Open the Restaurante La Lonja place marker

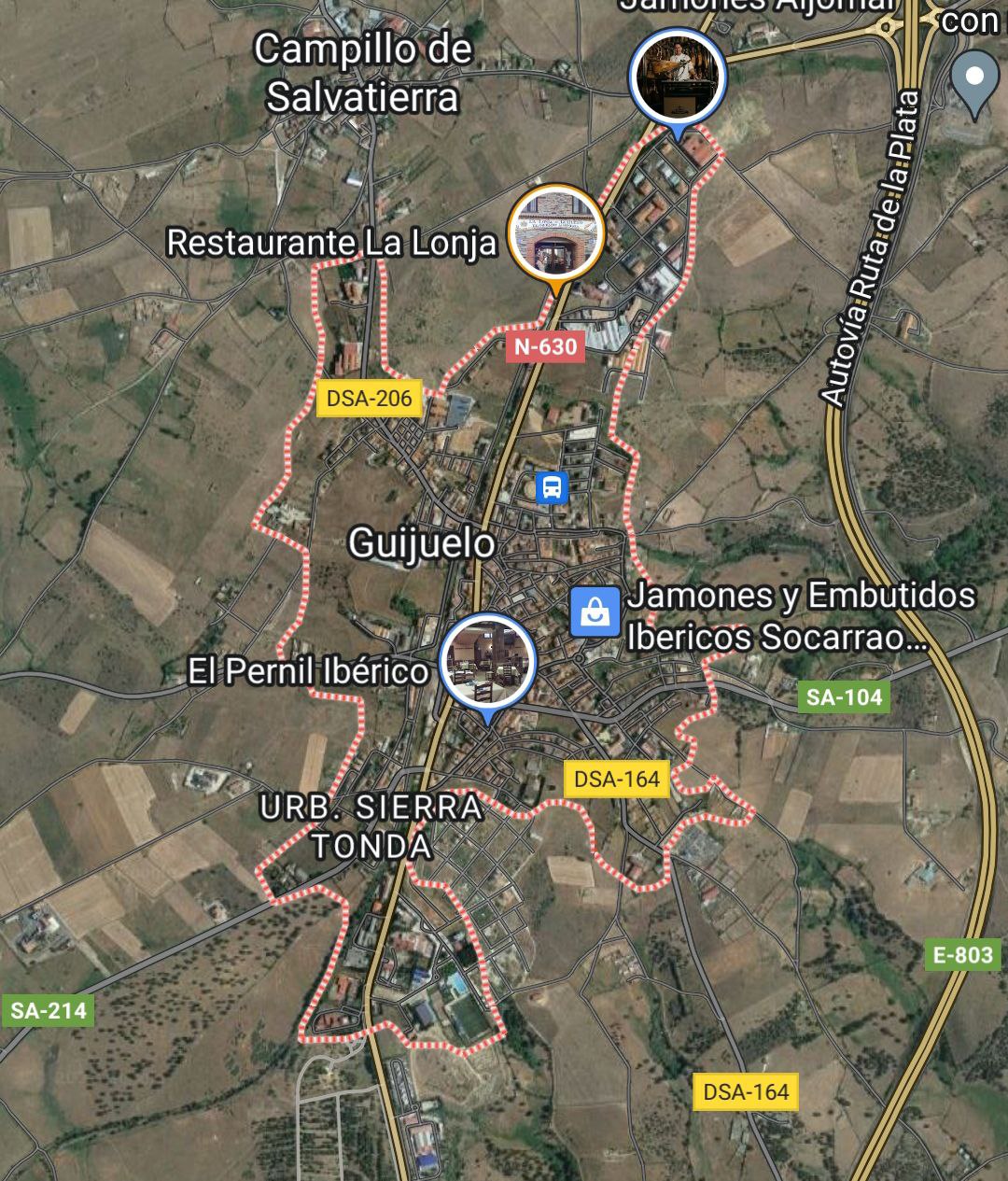tap(556, 232)
